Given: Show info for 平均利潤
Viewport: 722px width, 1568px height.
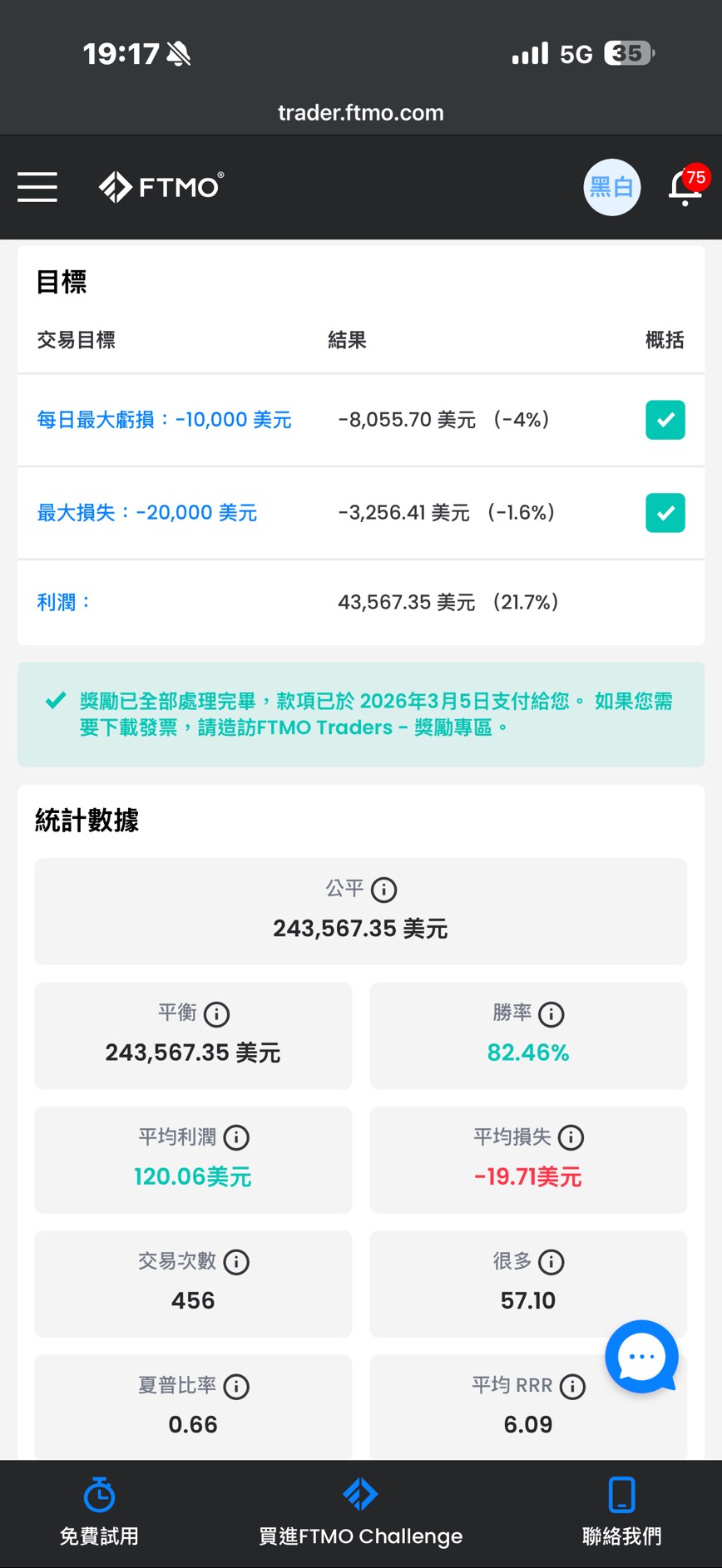Looking at the screenshot, I should click(237, 1137).
